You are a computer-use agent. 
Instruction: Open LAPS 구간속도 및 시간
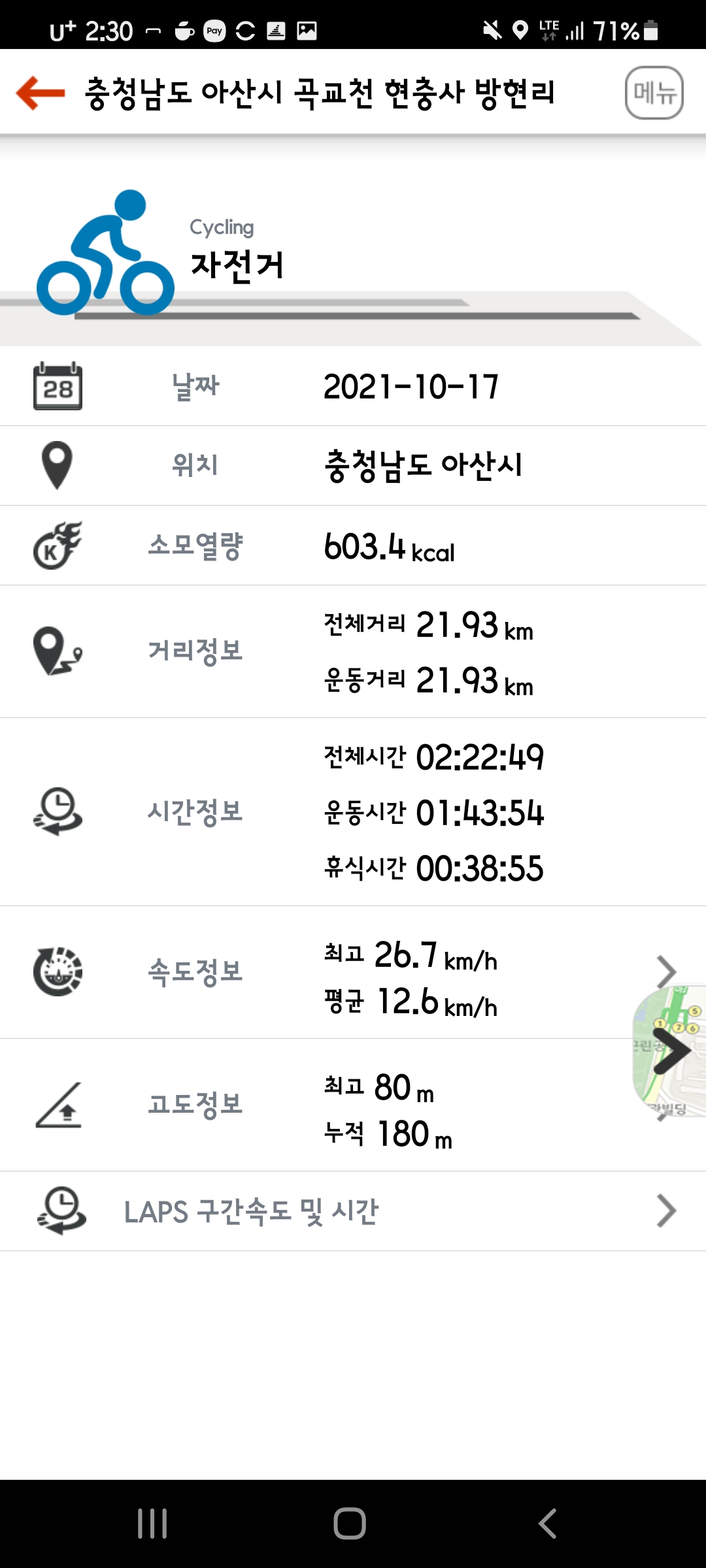[x=353, y=1211]
